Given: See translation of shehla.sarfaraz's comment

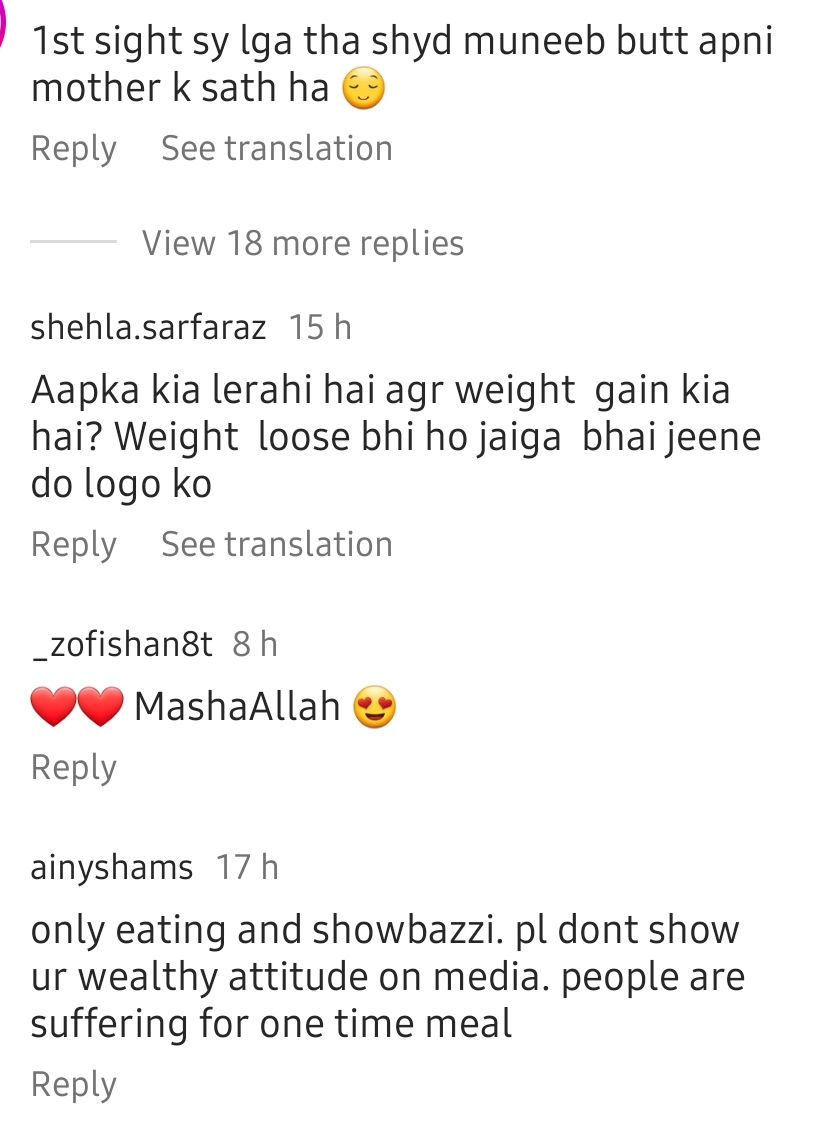Looking at the screenshot, I should pyautogui.click(x=277, y=545).
